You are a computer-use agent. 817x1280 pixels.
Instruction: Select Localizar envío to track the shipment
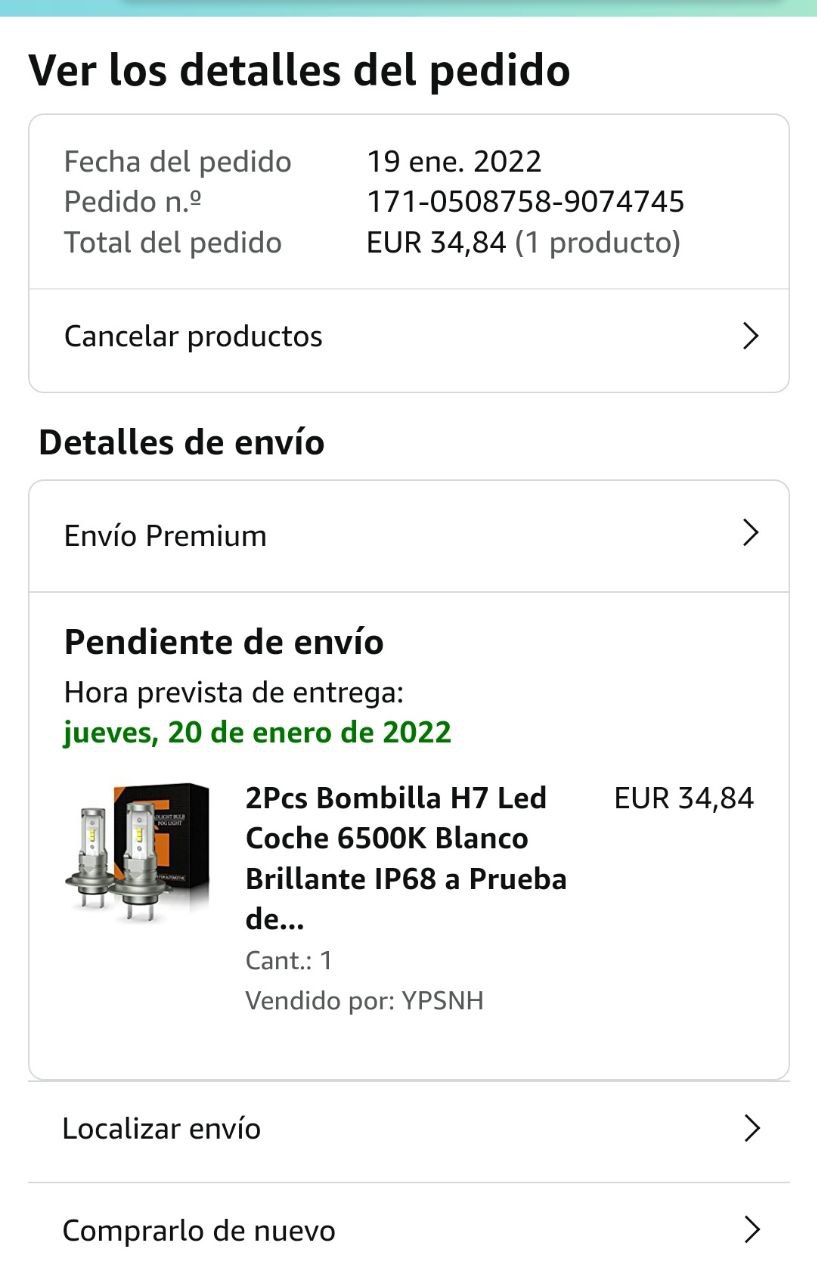tap(408, 1130)
